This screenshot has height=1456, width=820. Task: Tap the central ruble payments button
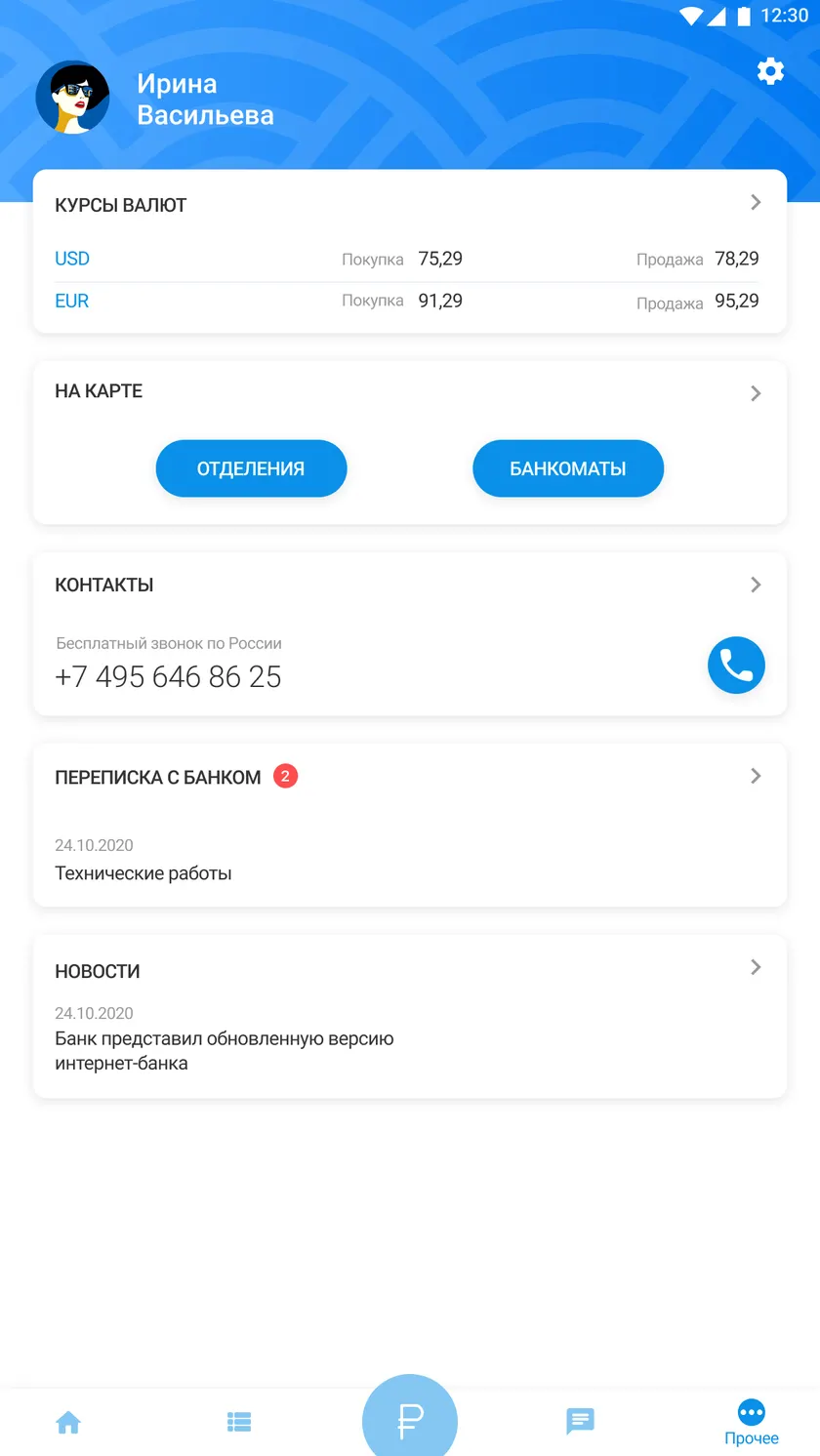(x=410, y=1420)
